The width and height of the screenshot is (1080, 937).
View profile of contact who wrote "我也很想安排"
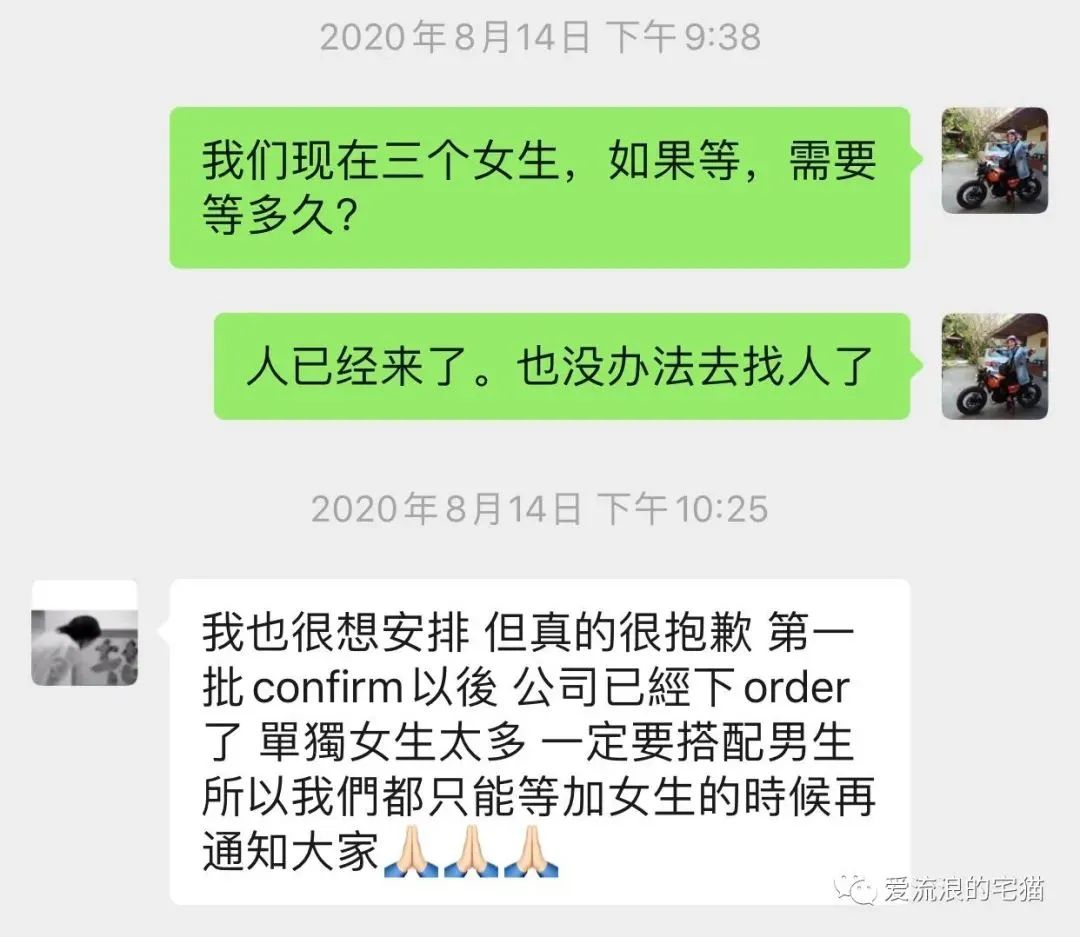click(x=84, y=632)
